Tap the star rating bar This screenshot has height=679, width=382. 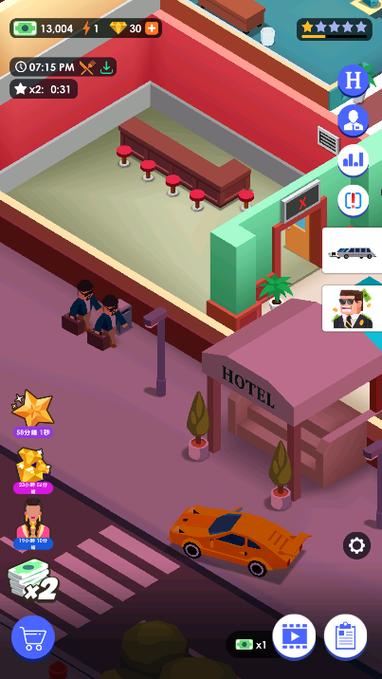(334, 29)
